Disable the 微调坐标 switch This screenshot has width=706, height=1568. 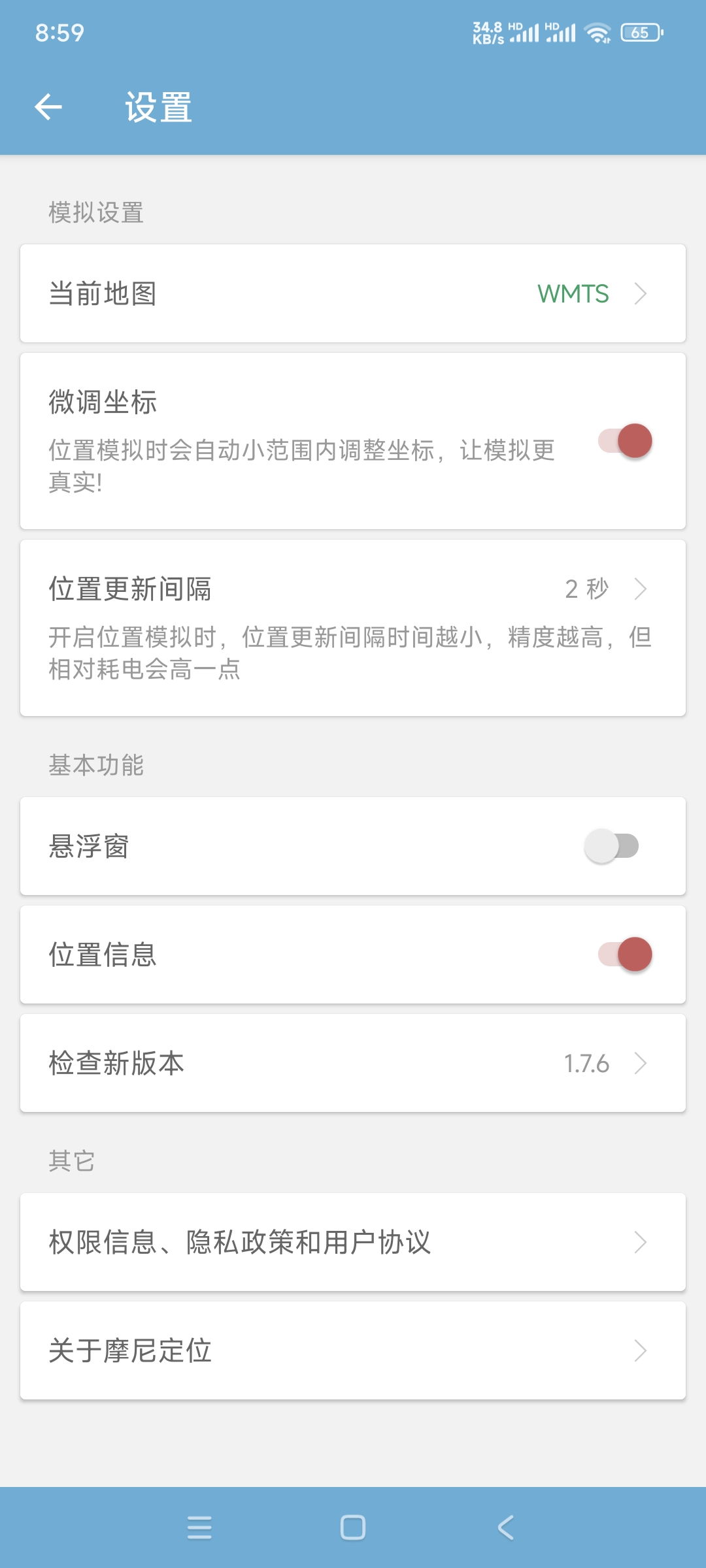(626, 441)
